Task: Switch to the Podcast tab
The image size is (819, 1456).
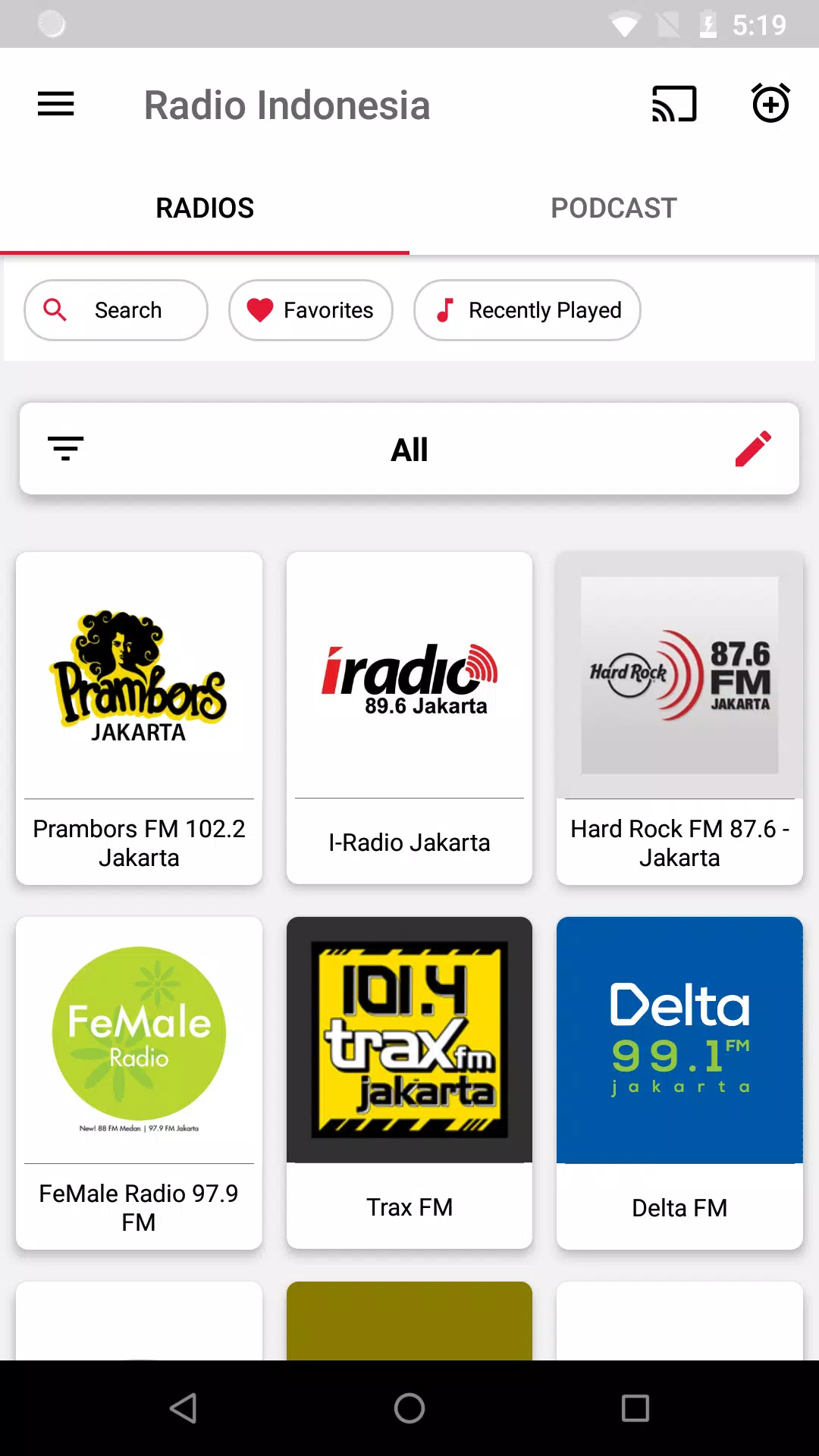Action: 614,208
